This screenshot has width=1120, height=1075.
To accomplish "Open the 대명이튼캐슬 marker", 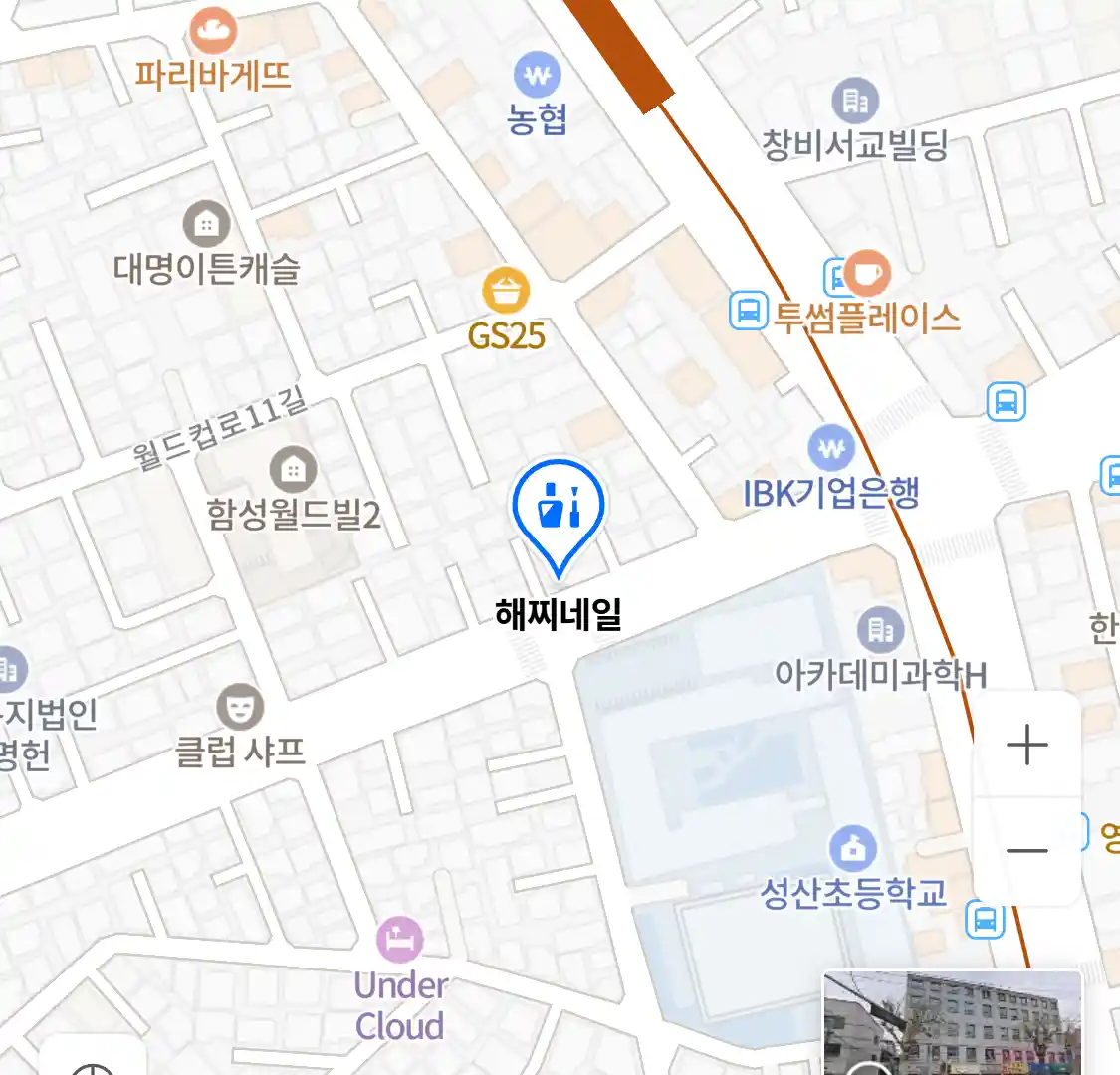I will click(206, 224).
